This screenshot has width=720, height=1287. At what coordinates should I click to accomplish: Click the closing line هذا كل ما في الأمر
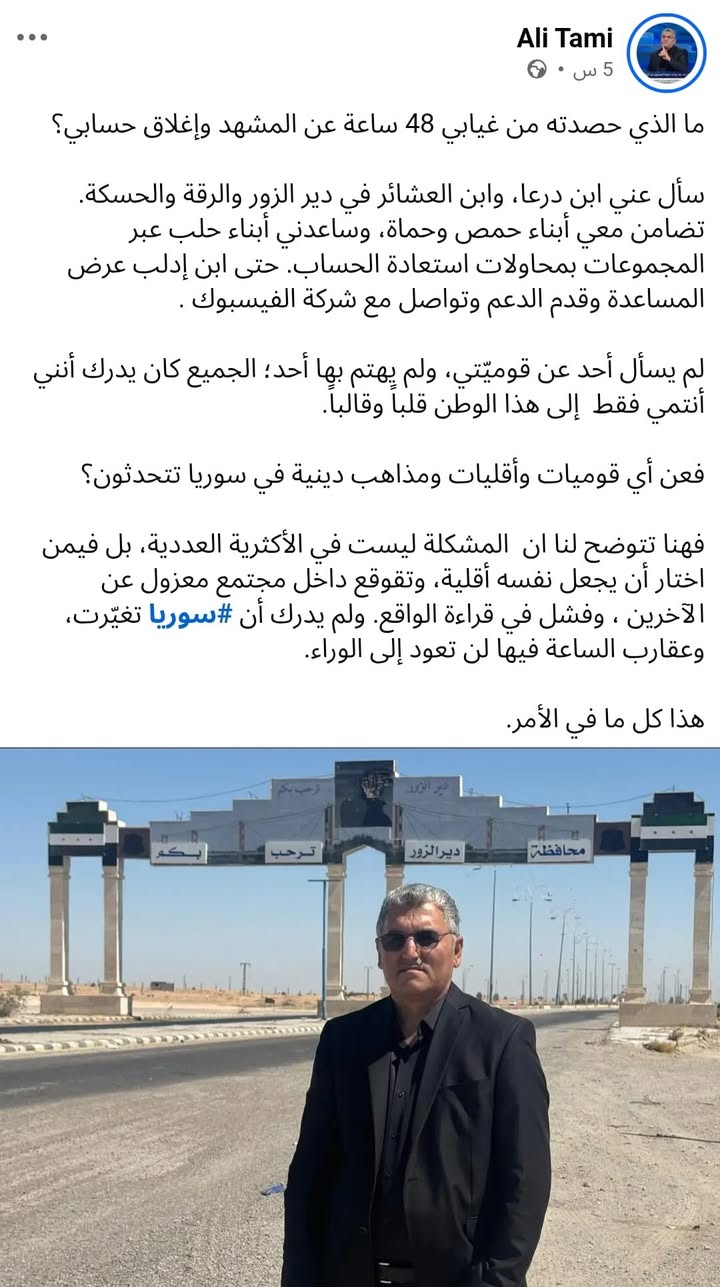(x=595, y=719)
